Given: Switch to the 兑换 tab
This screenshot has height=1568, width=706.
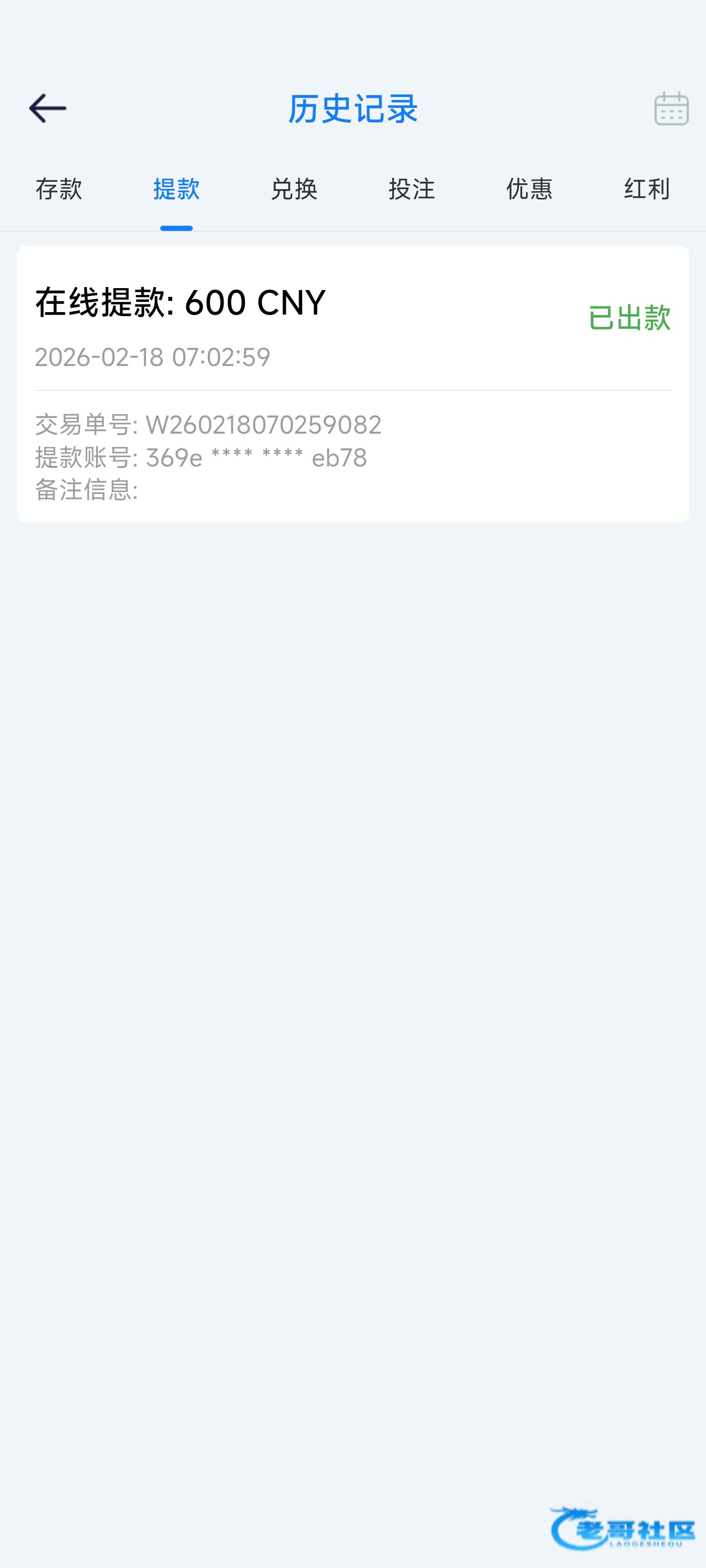Looking at the screenshot, I should click(x=294, y=189).
